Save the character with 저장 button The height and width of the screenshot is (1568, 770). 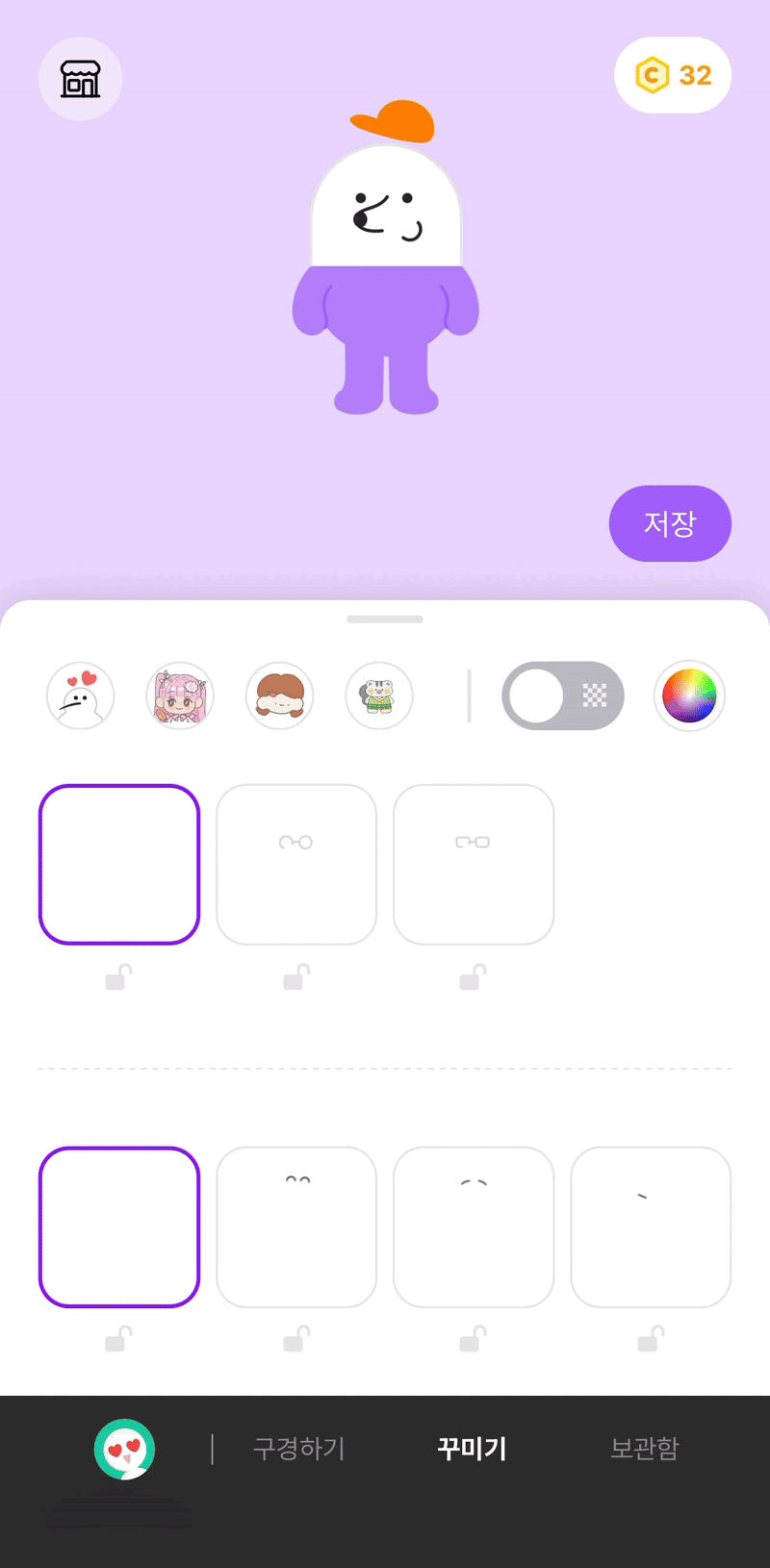[670, 523]
